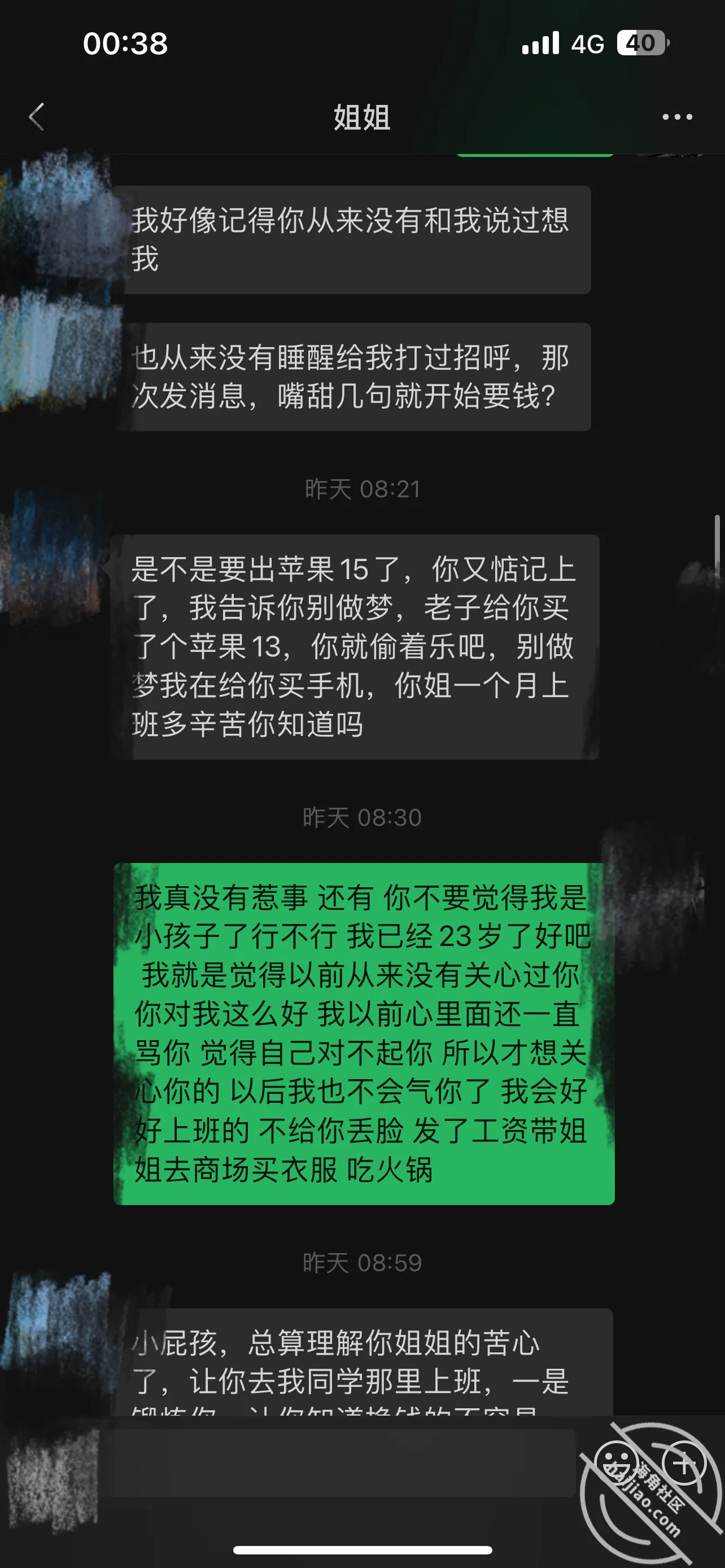
Task: Open the emoji sticker panel
Action: pos(617,1464)
